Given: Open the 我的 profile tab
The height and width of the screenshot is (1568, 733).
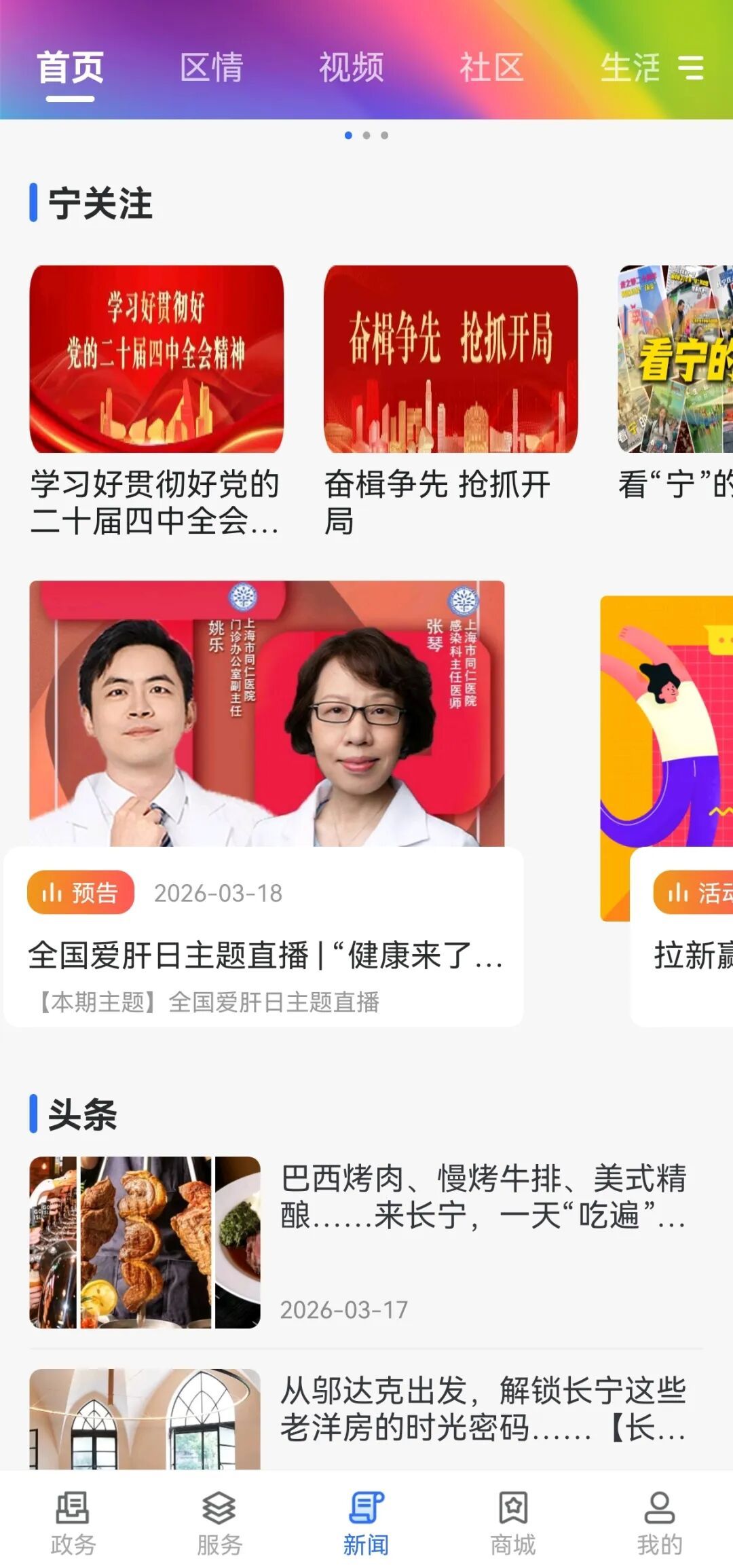Looking at the screenshot, I should click(x=659, y=1524).
